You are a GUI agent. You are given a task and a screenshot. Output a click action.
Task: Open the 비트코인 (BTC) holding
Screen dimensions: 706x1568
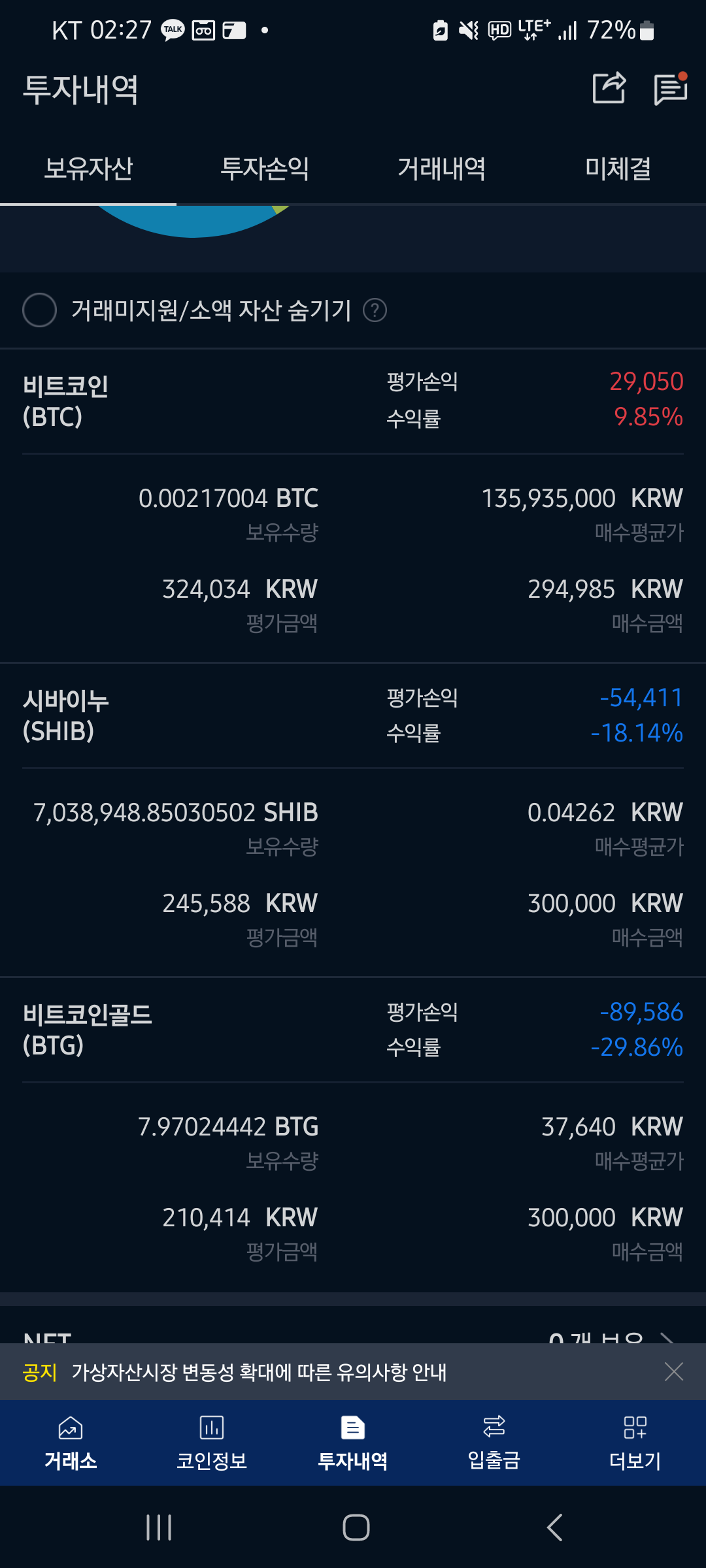(x=65, y=400)
